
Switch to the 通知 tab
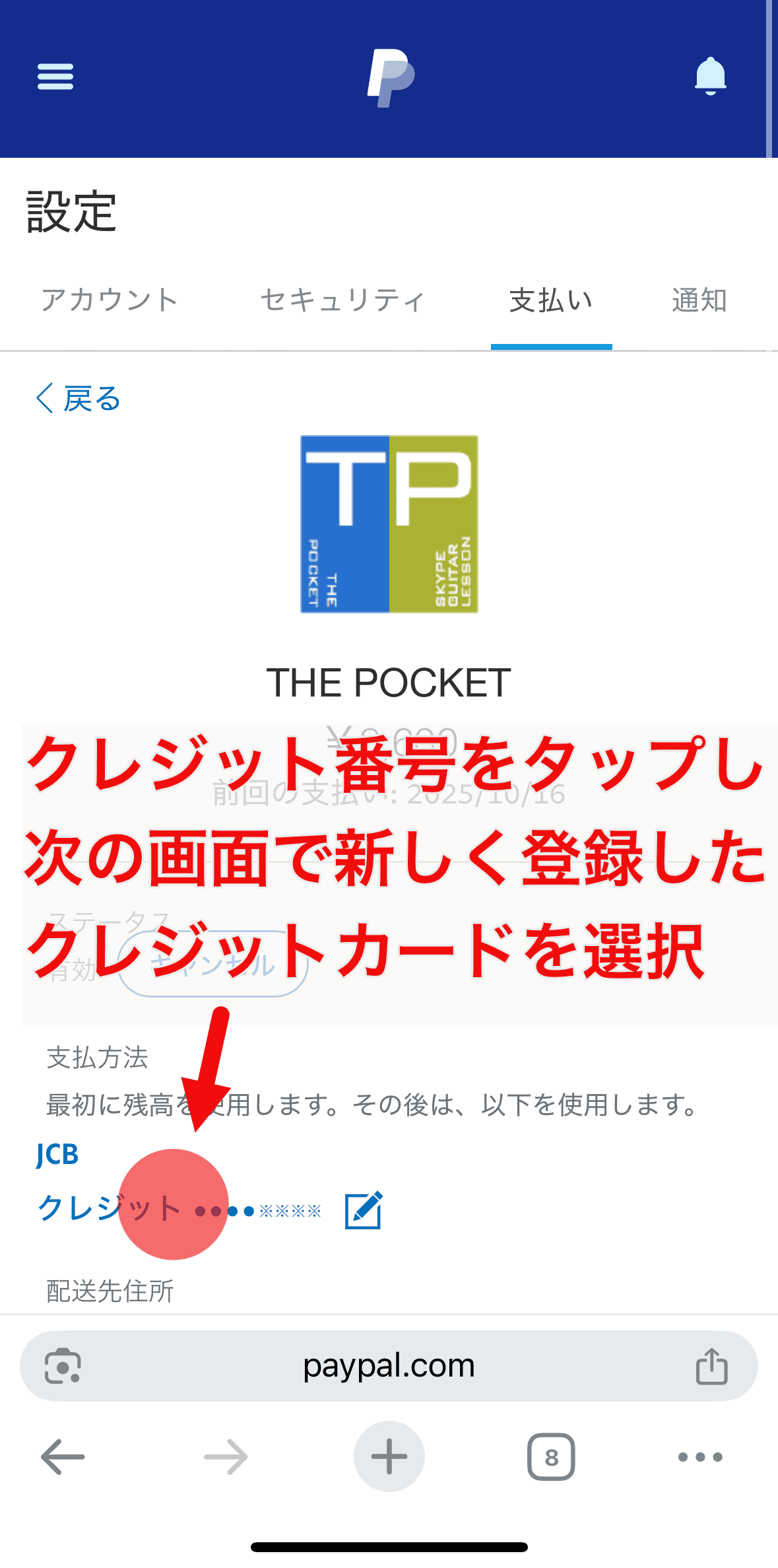tap(699, 300)
